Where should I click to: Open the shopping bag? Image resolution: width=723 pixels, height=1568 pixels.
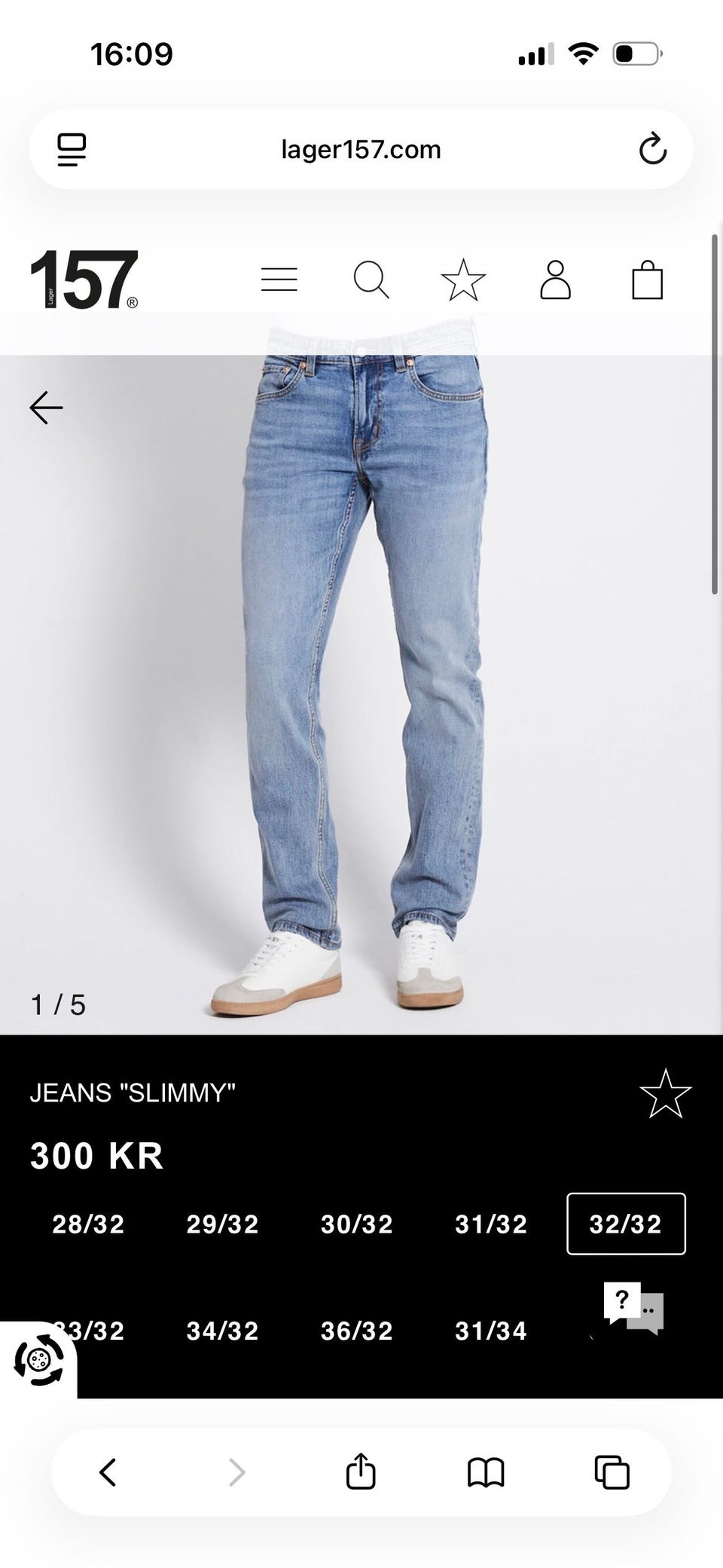click(647, 280)
